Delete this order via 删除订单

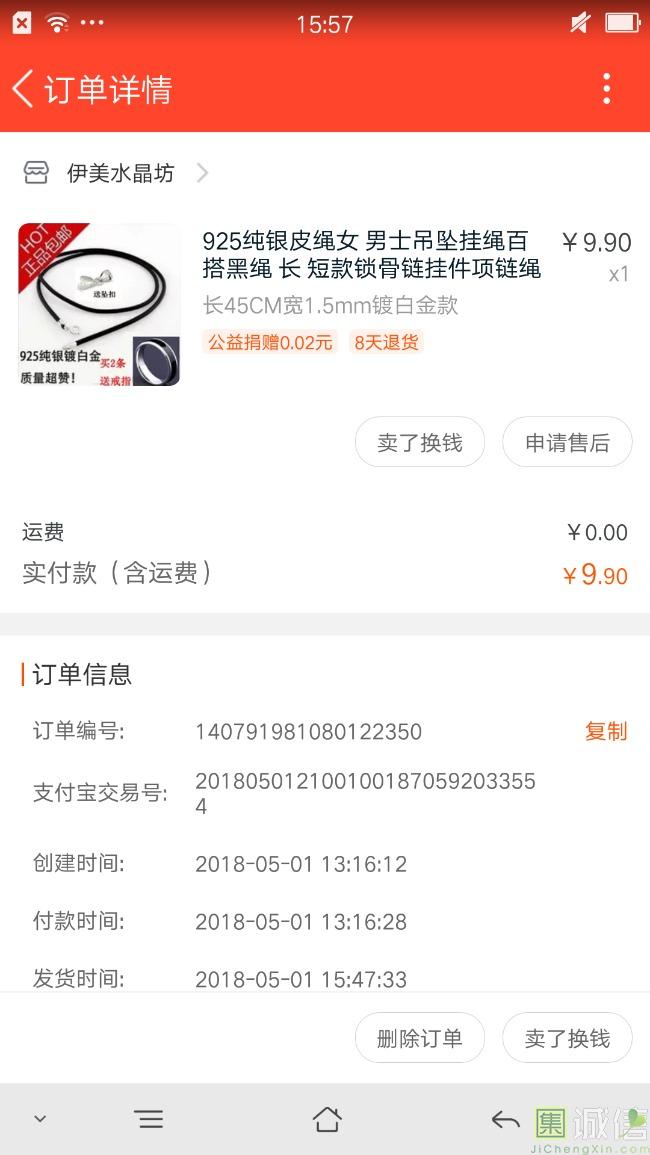coord(420,1038)
